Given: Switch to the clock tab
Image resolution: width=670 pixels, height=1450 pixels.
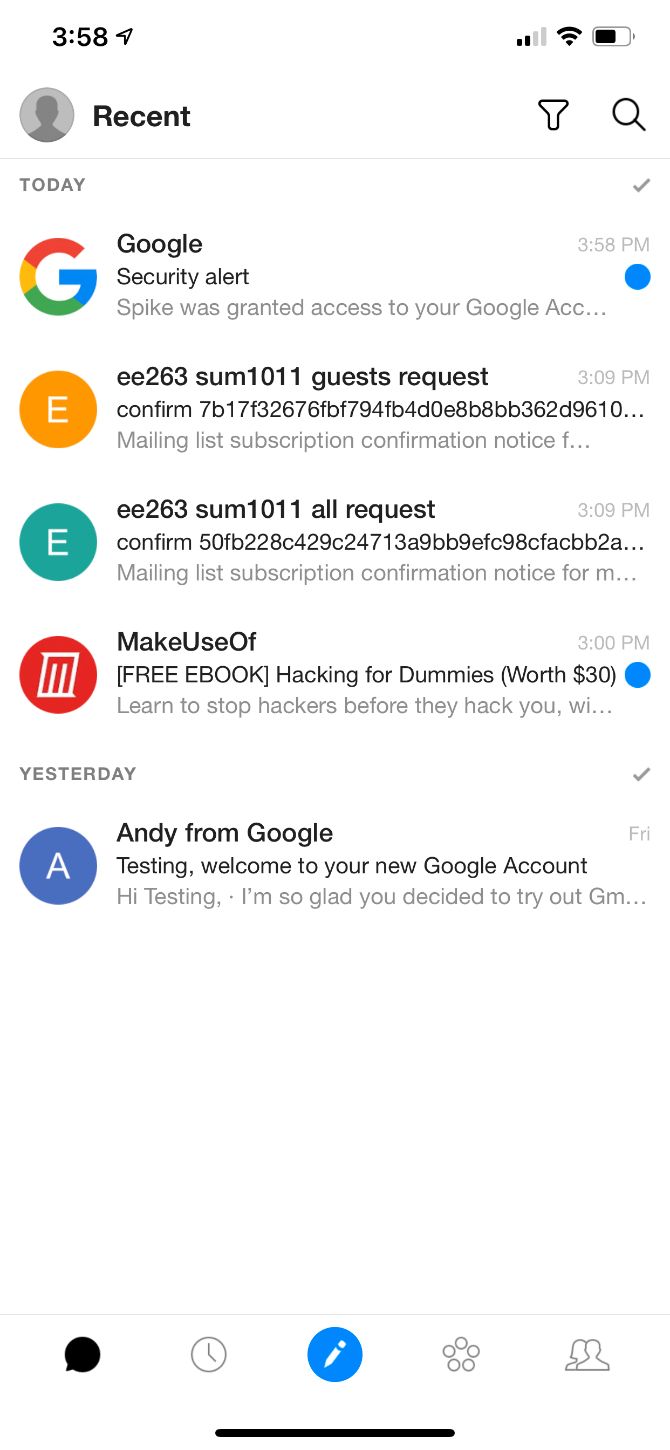Looking at the screenshot, I should click(208, 1355).
